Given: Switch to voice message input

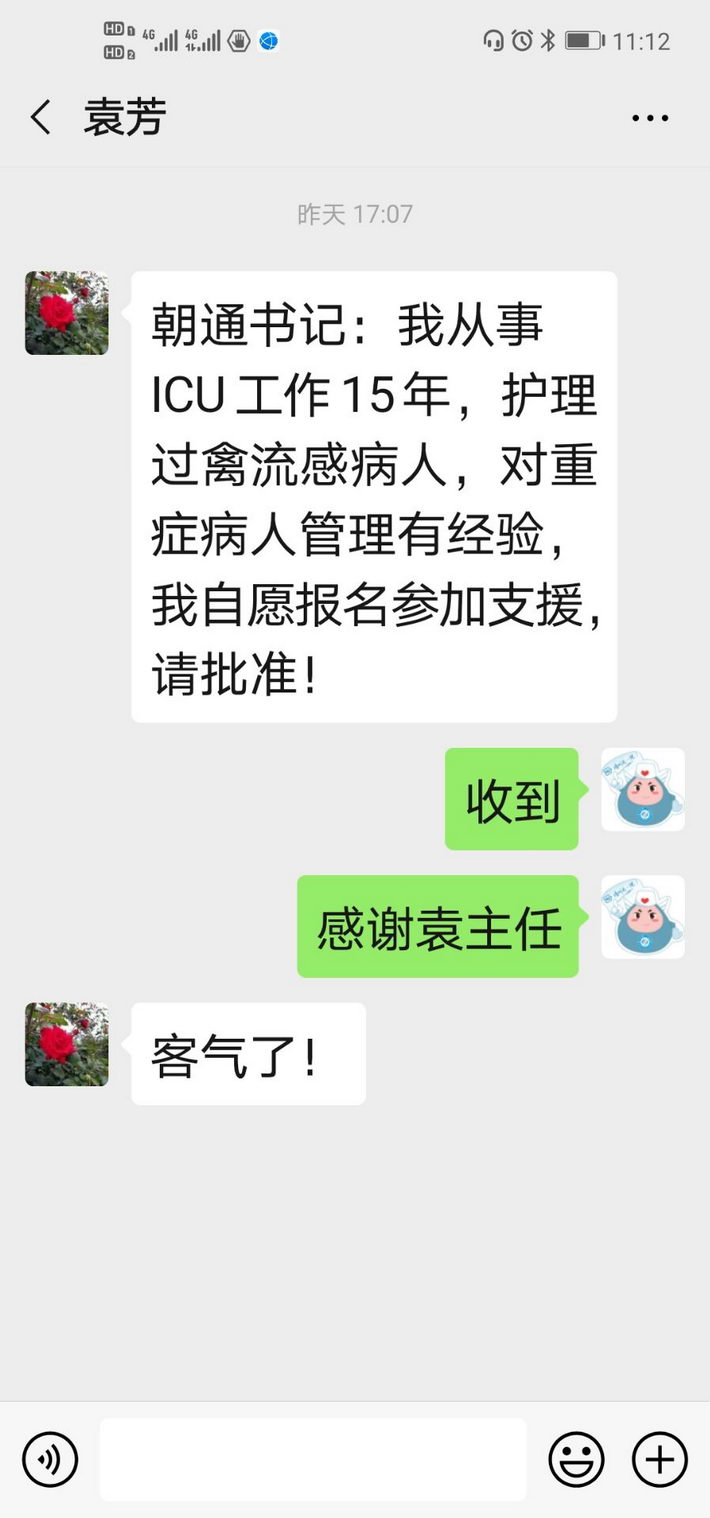Looking at the screenshot, I should tap(50, 1459).
